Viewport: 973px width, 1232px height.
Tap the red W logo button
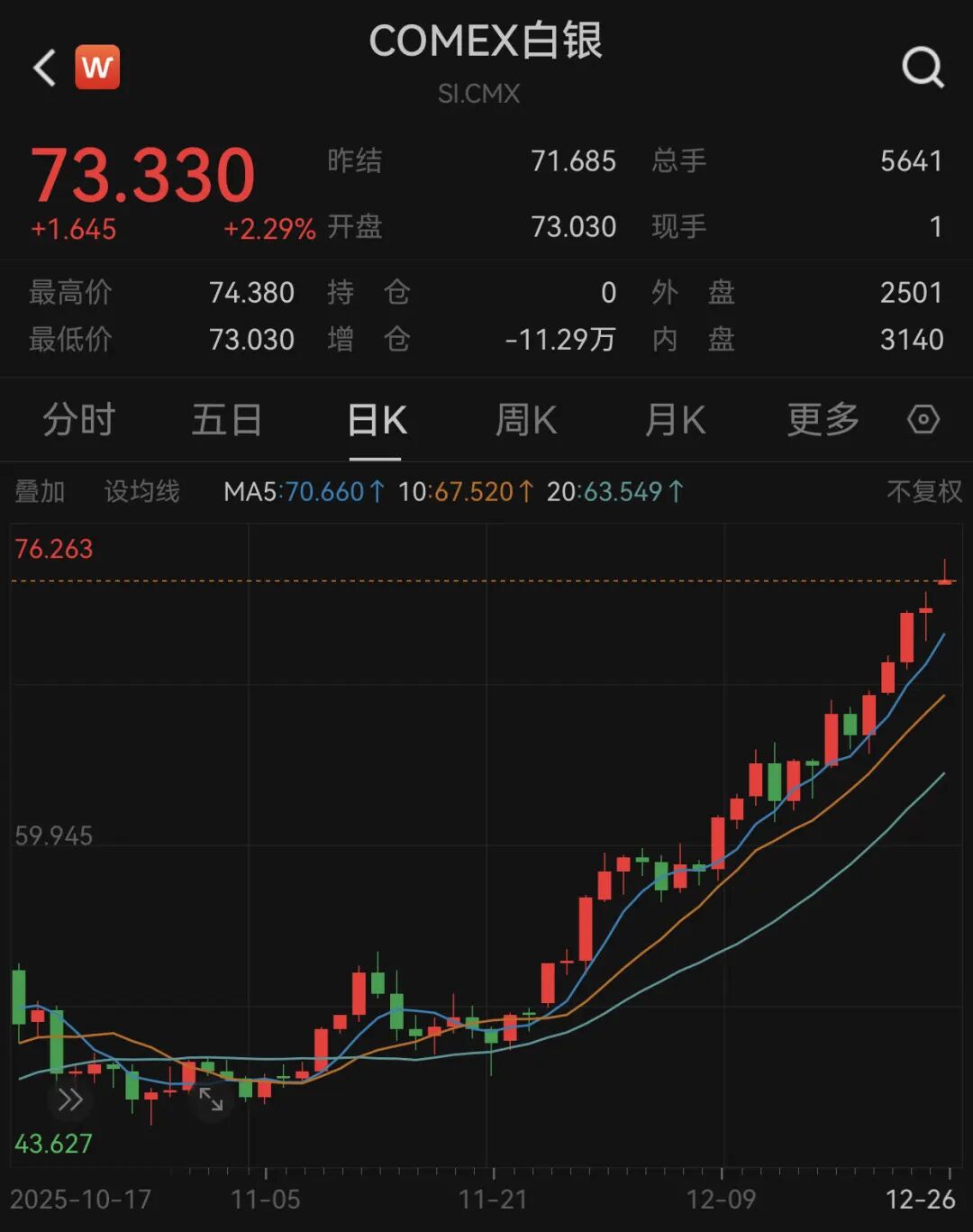[x=96, y=68]
